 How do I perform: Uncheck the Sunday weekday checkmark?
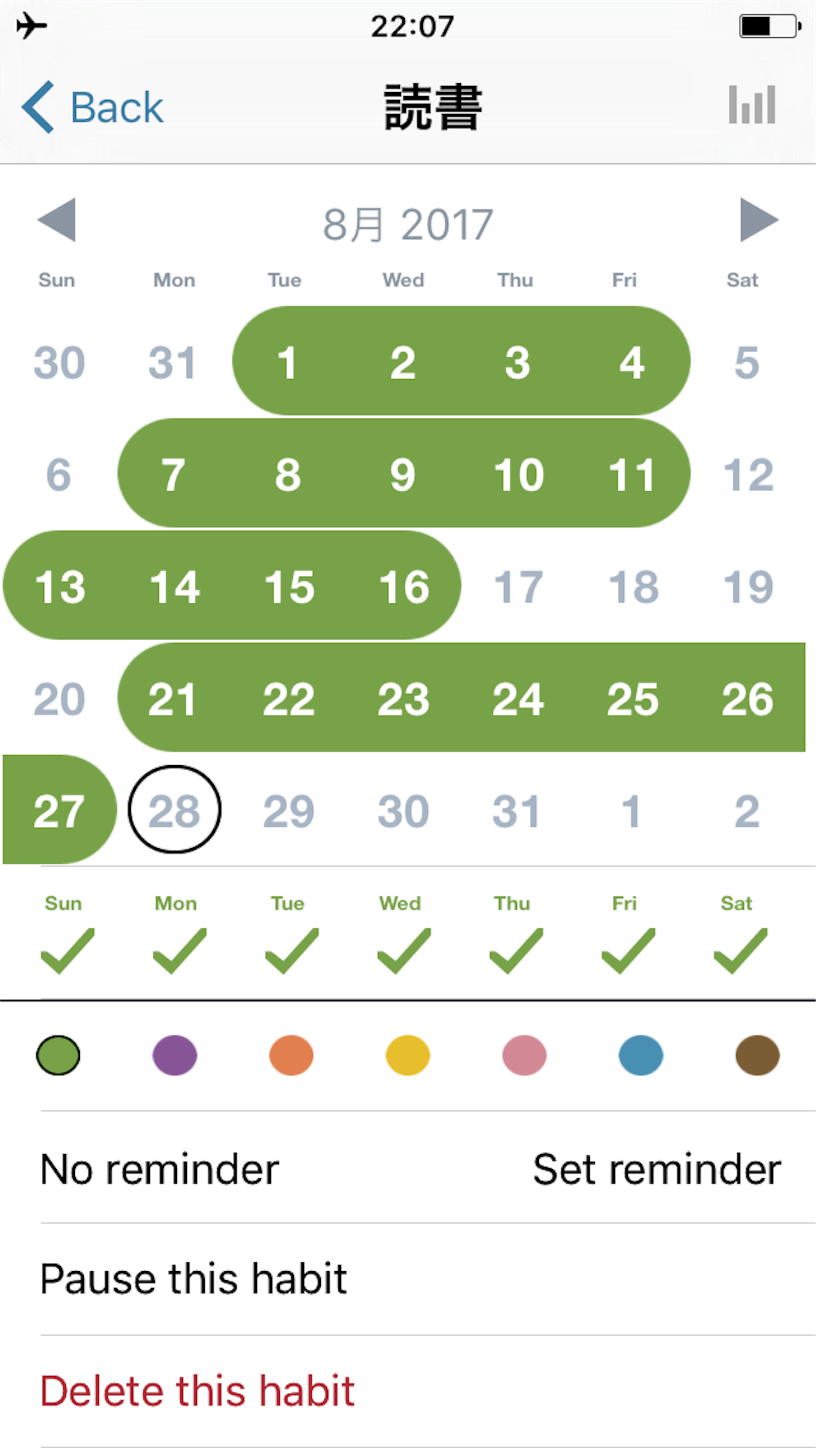(x=67, y=950)
